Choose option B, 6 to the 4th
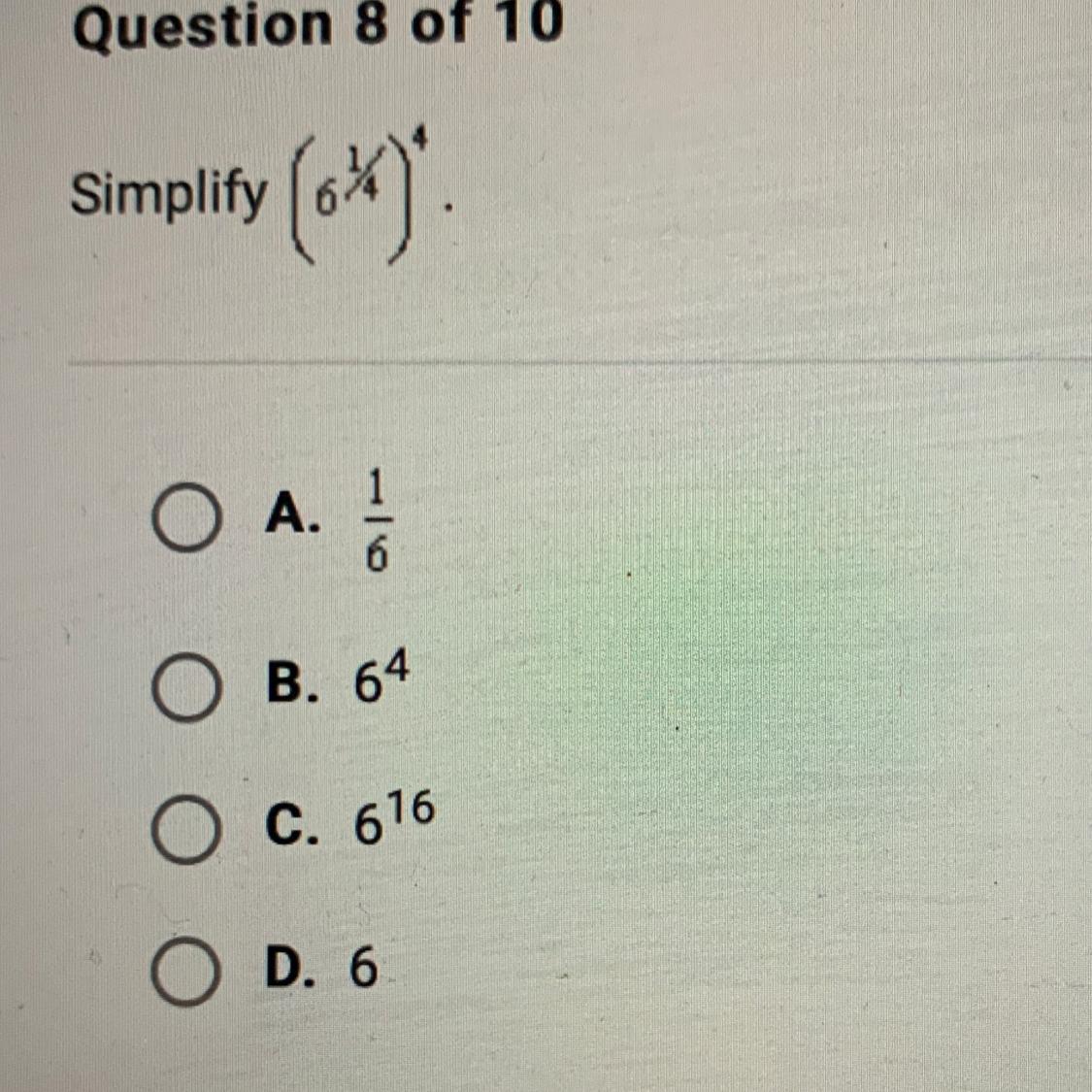1092x1092 pixels. pos(185,686)
